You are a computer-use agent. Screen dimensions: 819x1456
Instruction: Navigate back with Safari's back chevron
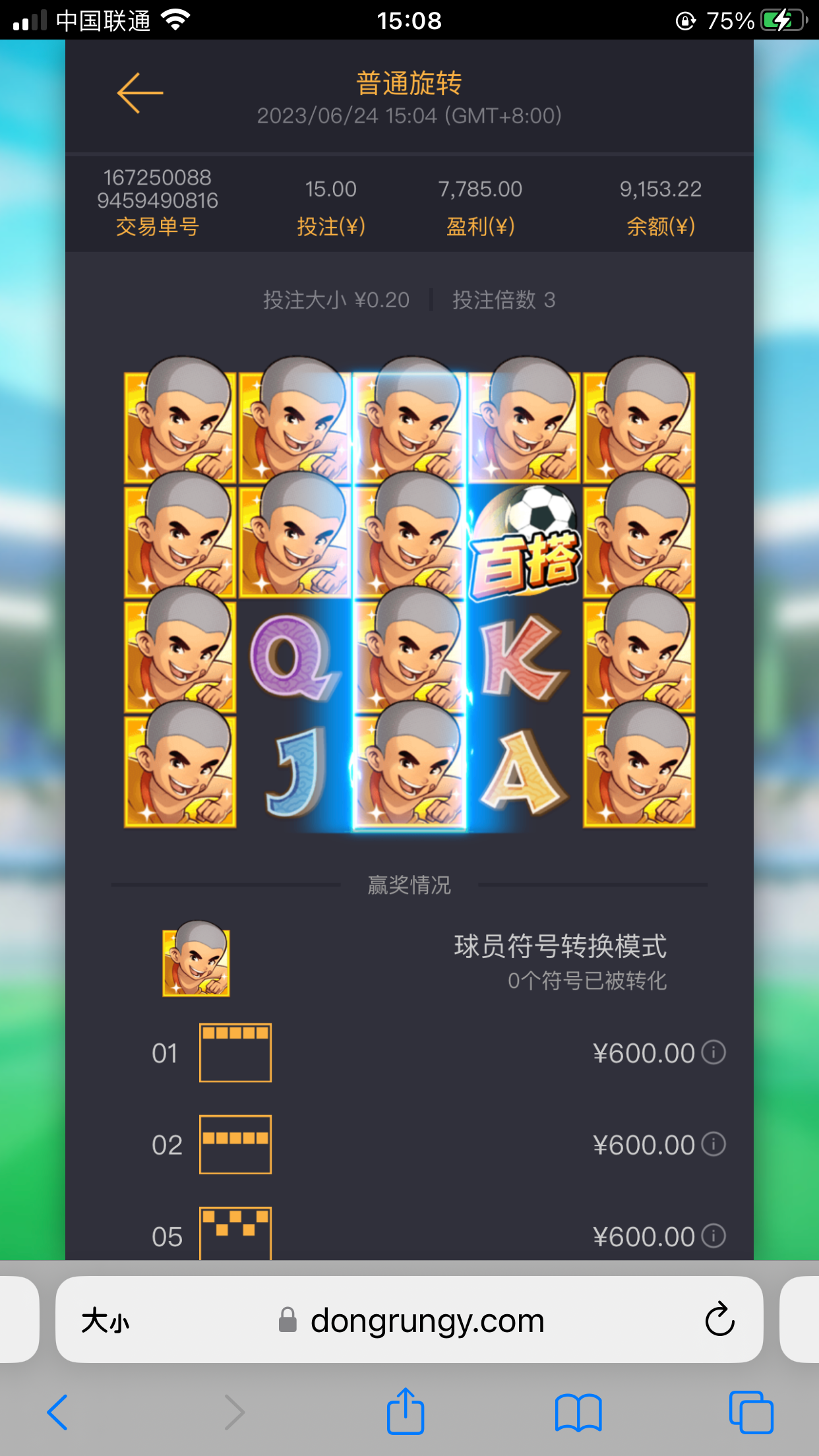[x=59, y=1410]
